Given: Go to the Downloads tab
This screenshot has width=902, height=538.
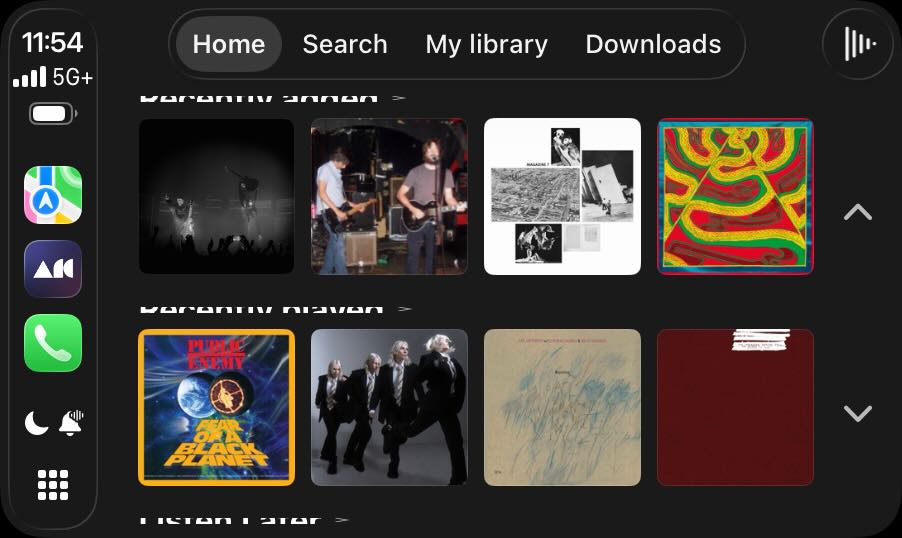Looking at the screenshot, I should 653,45.
